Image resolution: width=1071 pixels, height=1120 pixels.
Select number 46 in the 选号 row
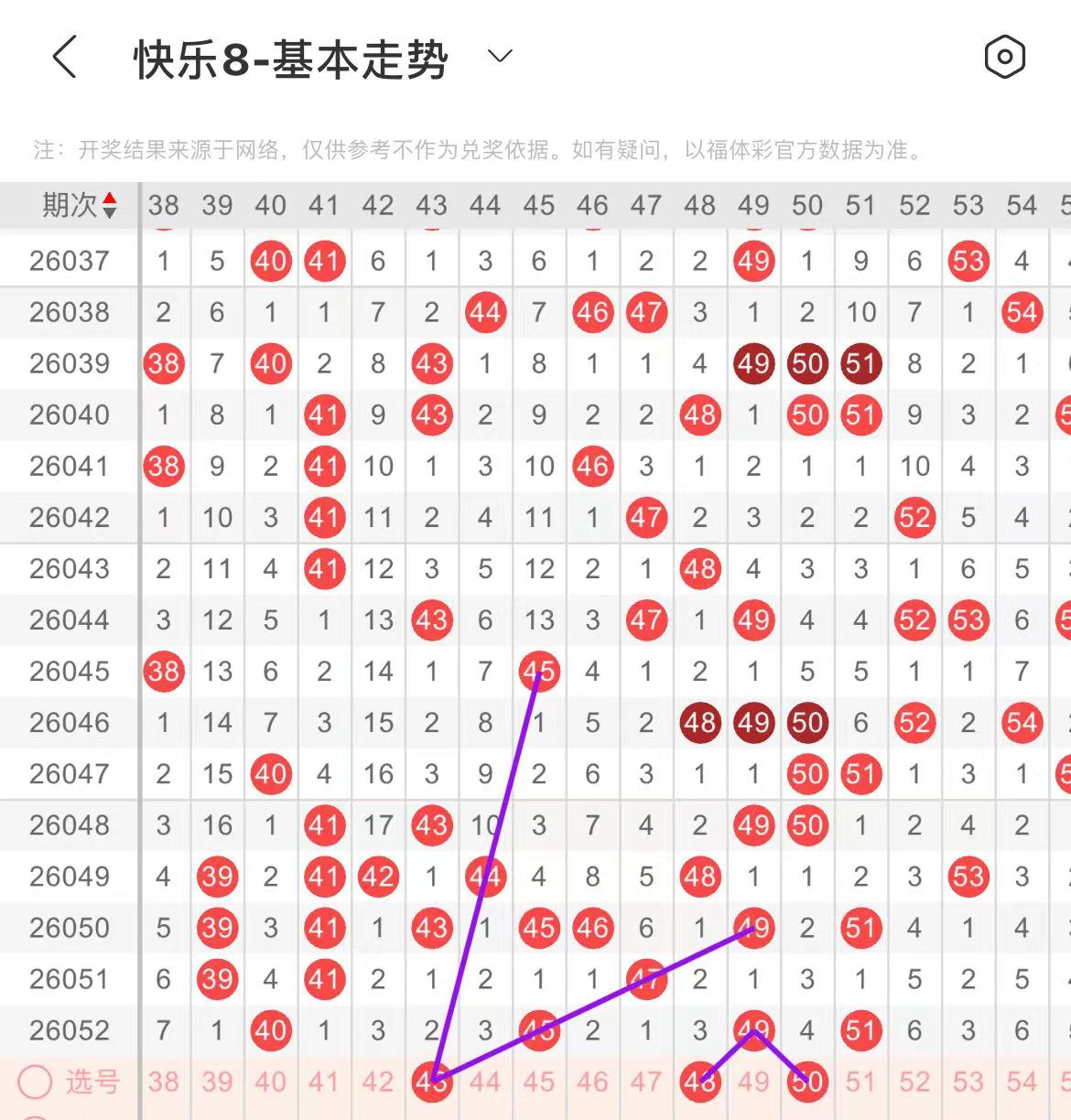point(592,1082)
